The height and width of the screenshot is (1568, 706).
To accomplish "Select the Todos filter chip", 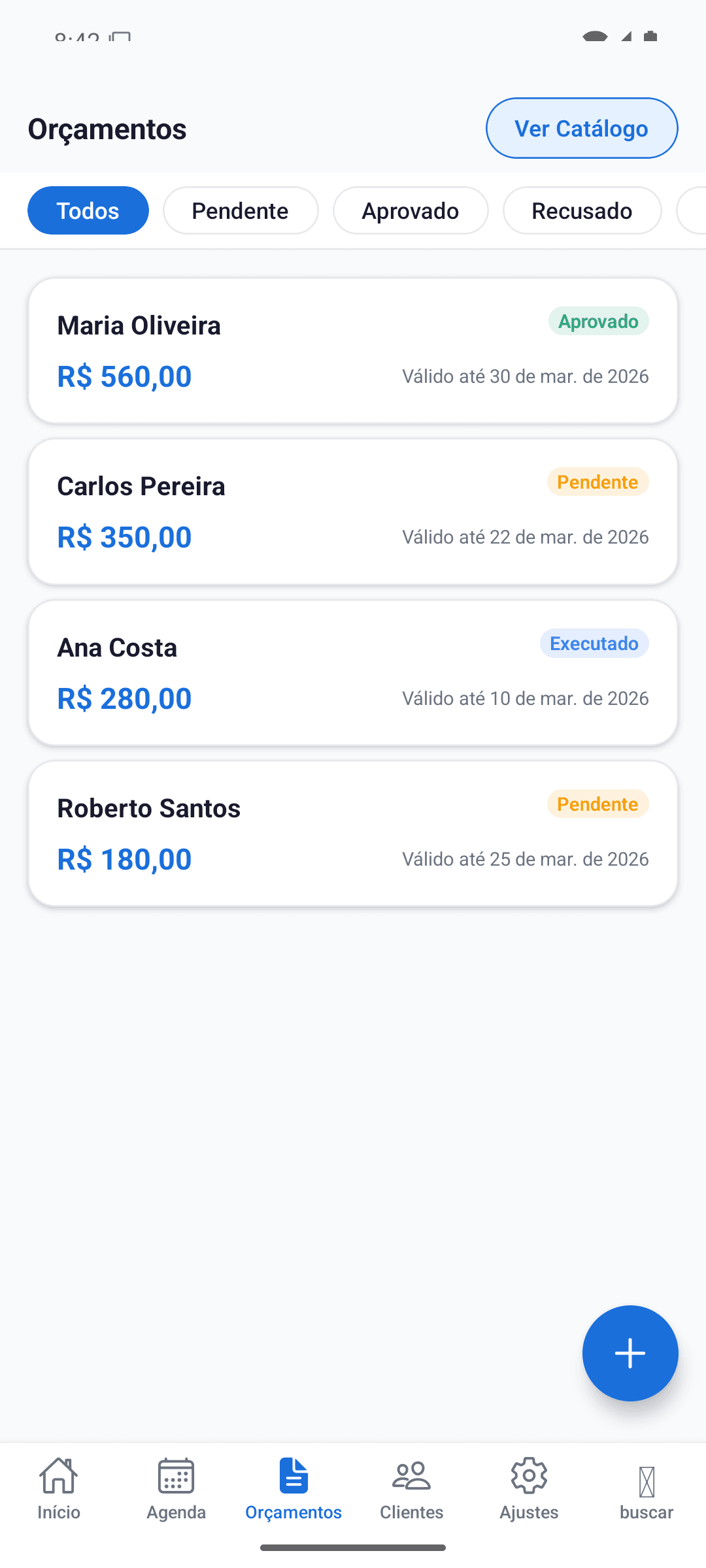I will [x=88, y=210].
